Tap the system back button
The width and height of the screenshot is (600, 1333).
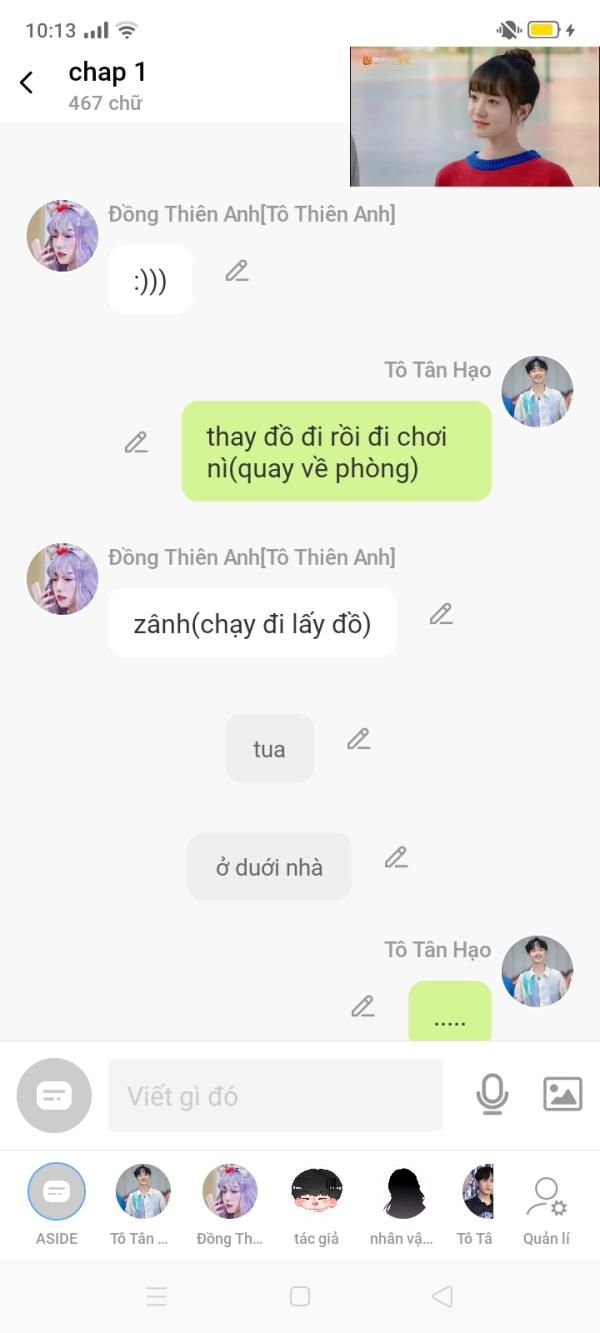click(x=442, y=1296)
